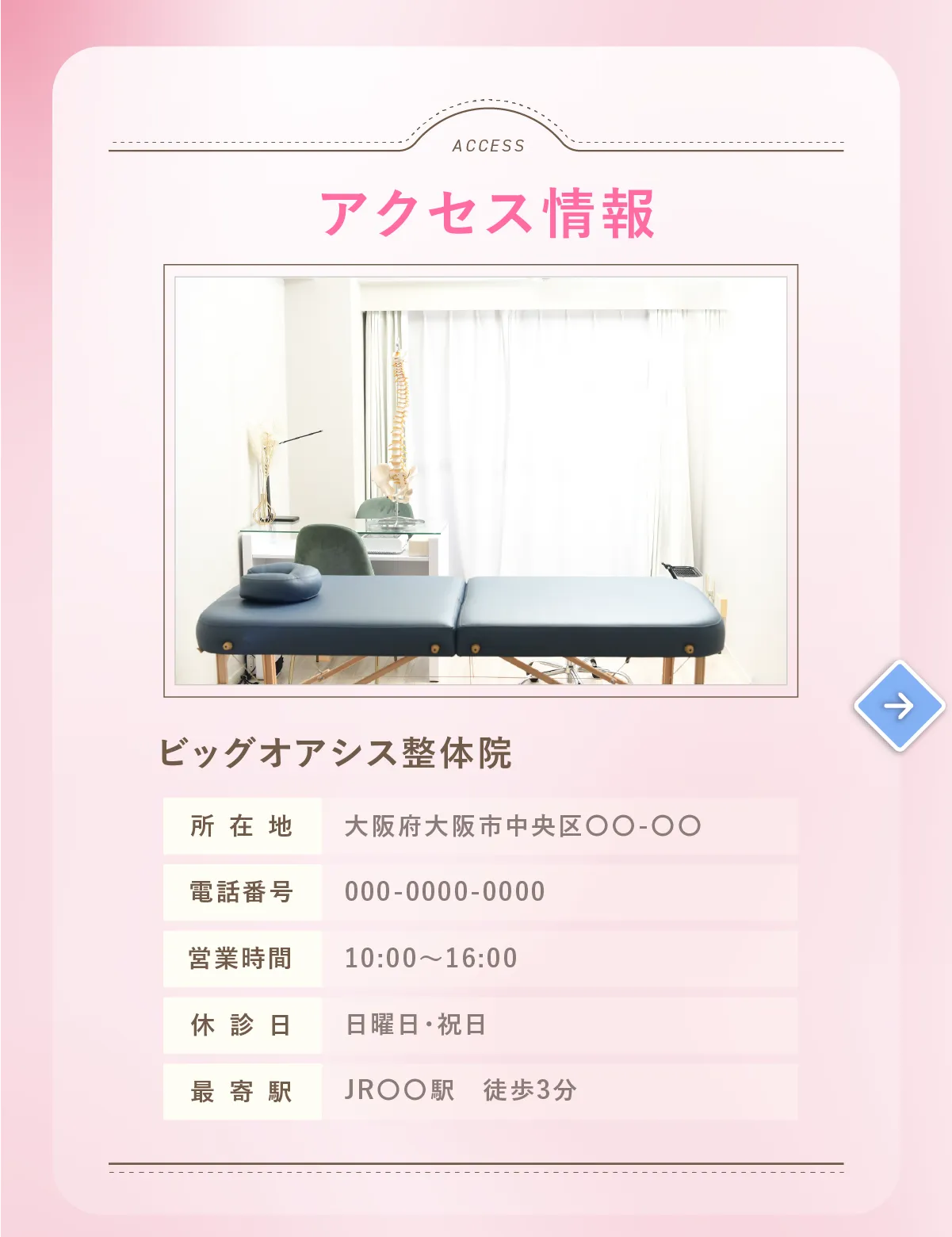The width and height of the screenshot is (952, 1237).
Task: Select the ACCESS ribbon label icon
Action: pos(487,145)
